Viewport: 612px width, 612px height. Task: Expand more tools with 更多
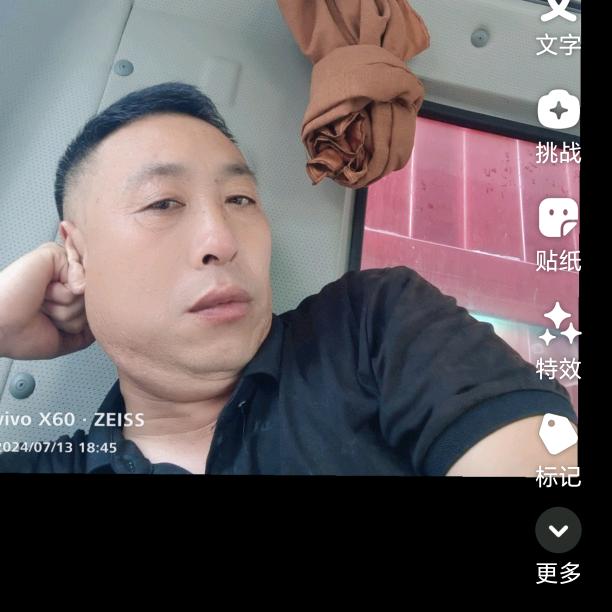[558, 546]
